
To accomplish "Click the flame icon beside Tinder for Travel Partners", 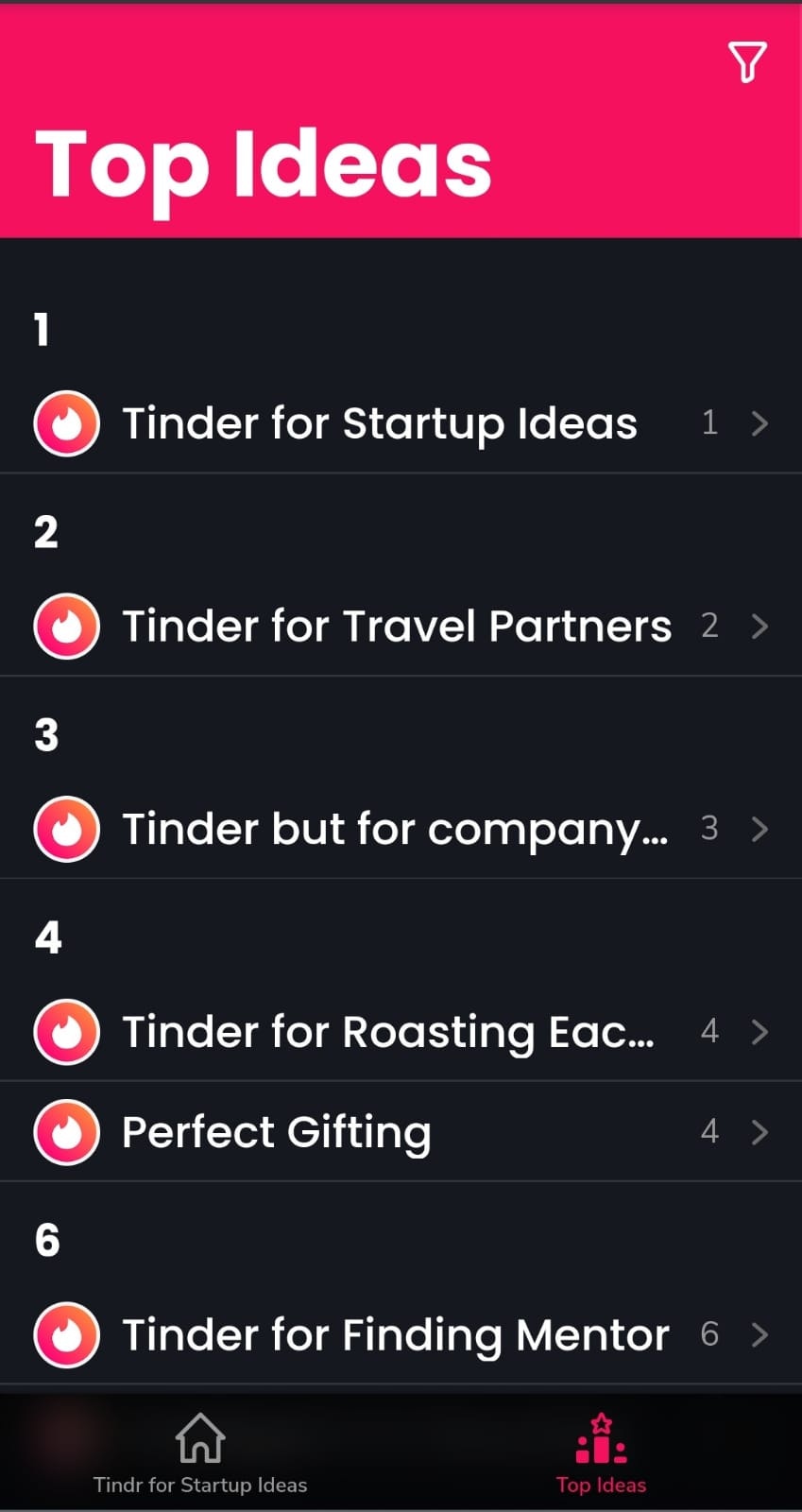I will (66, 626).
